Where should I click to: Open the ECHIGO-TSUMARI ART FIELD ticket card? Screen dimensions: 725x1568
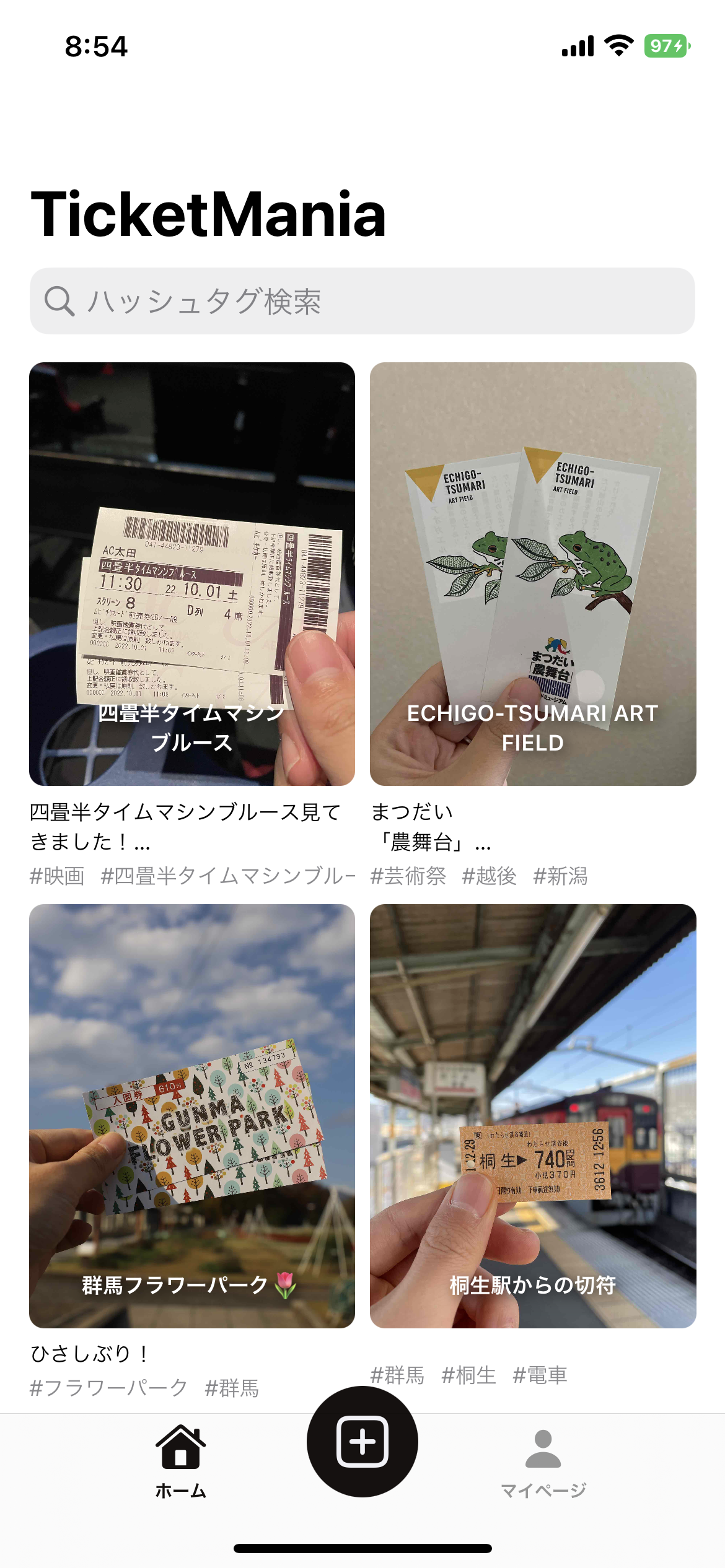pyautogui.click(x=533, y=573)
